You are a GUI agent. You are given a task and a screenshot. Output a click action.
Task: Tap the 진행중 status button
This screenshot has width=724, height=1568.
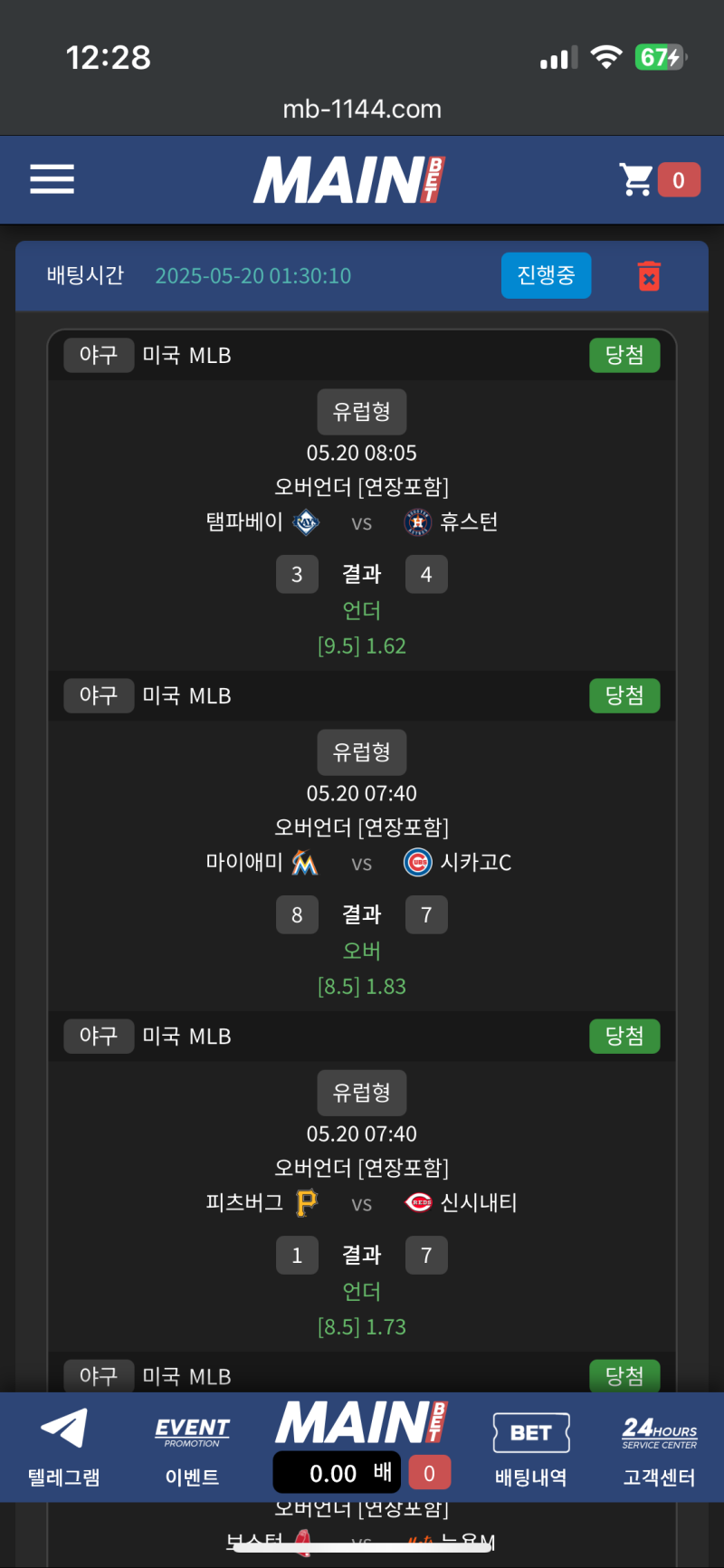[x=546, y=275]
